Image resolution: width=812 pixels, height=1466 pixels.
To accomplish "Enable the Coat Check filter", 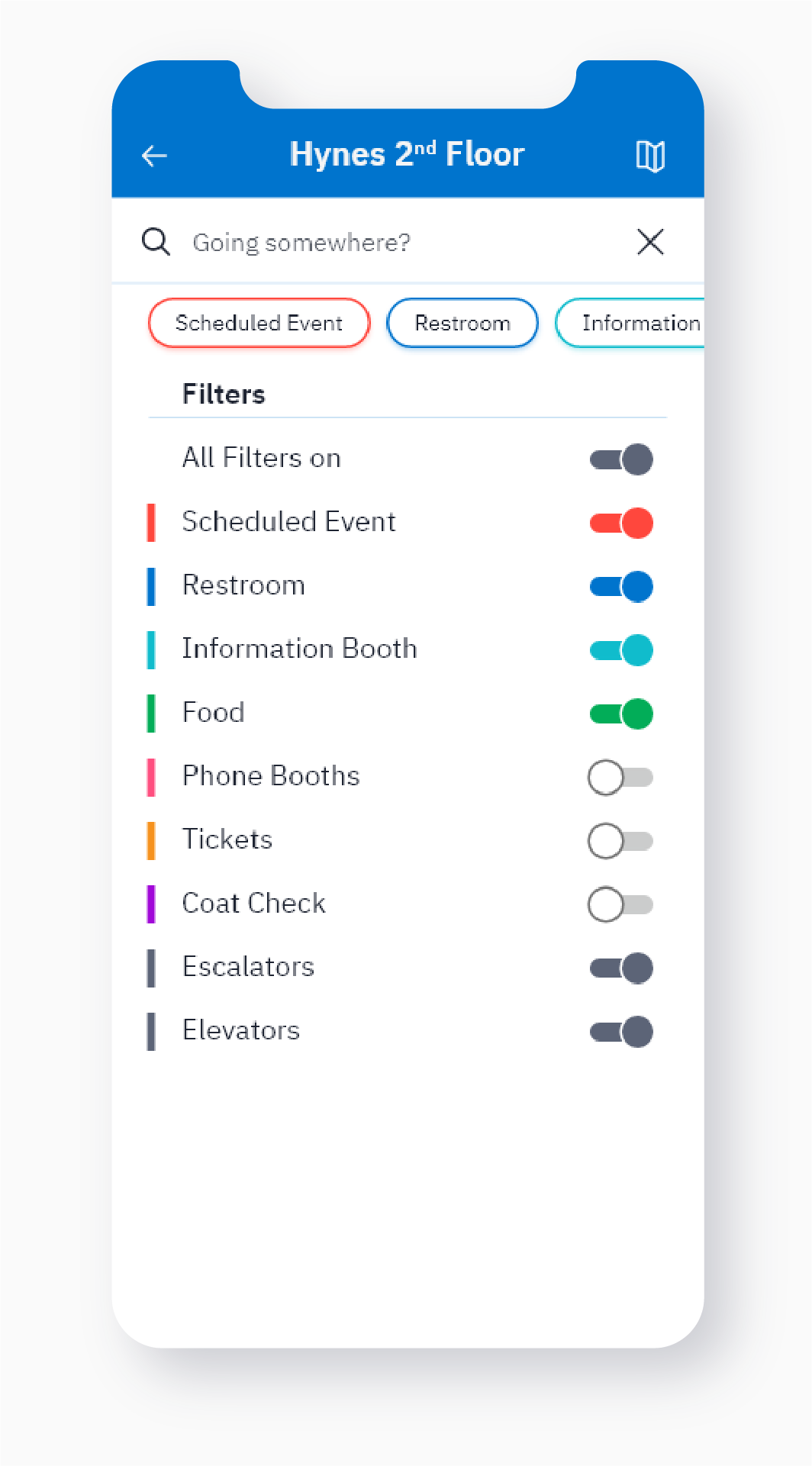I will (620, 904).
